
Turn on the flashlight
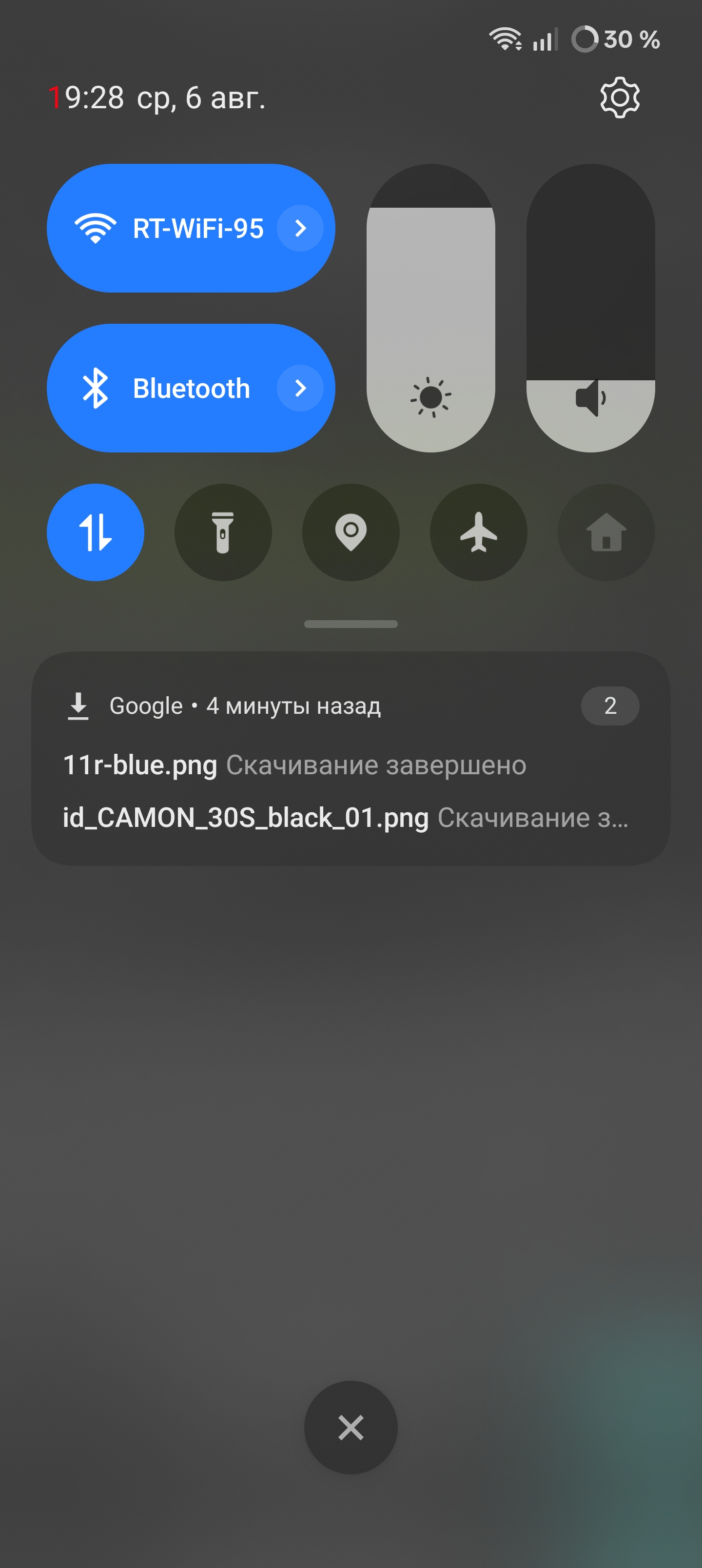223,532
